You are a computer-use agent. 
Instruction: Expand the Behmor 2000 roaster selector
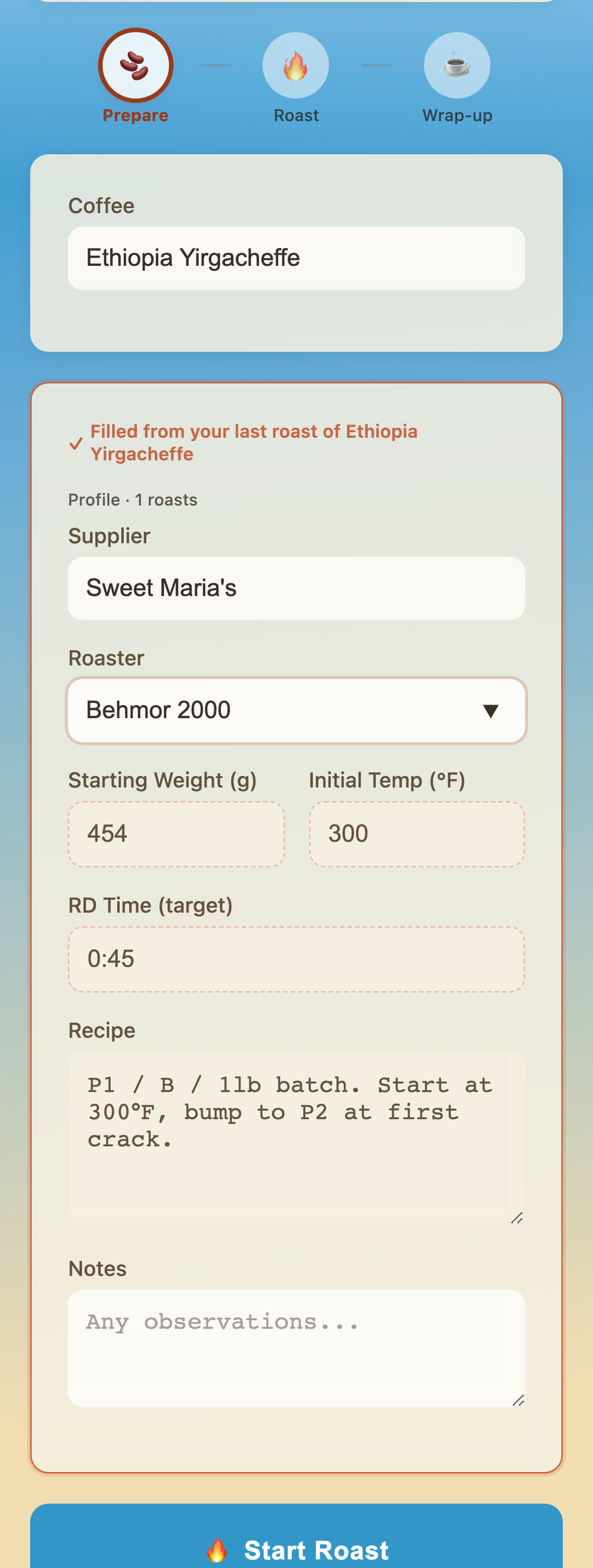pyautogui.click(x=296, y=710)
